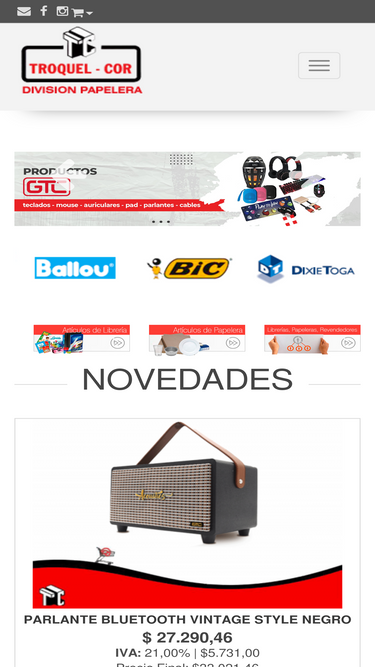The image size is (375, 667).
Task: Visit the Facebook page link
Action: (x=43, y=11)
